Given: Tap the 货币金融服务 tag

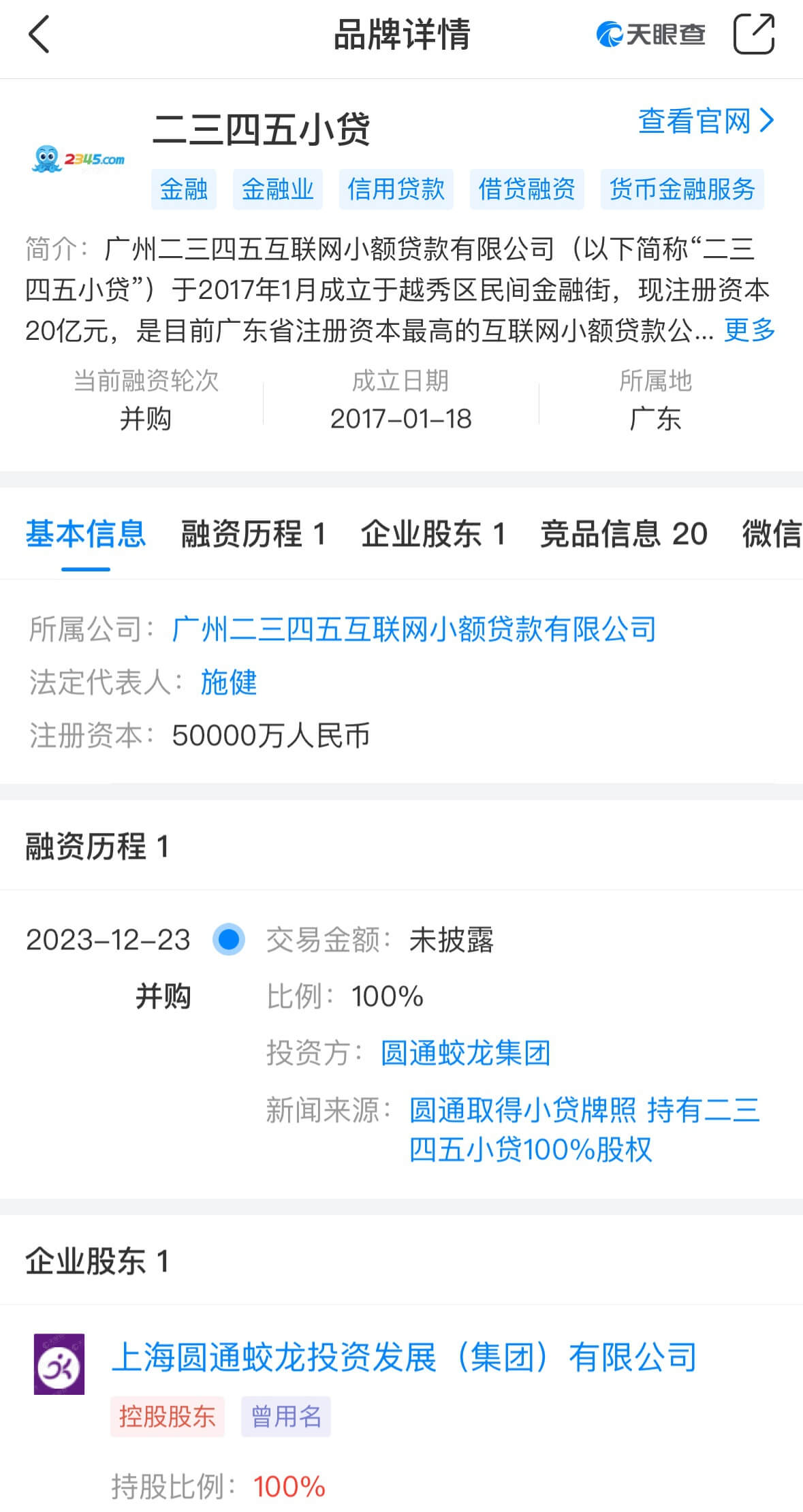Looking at the screenshot, I should 682,189.
